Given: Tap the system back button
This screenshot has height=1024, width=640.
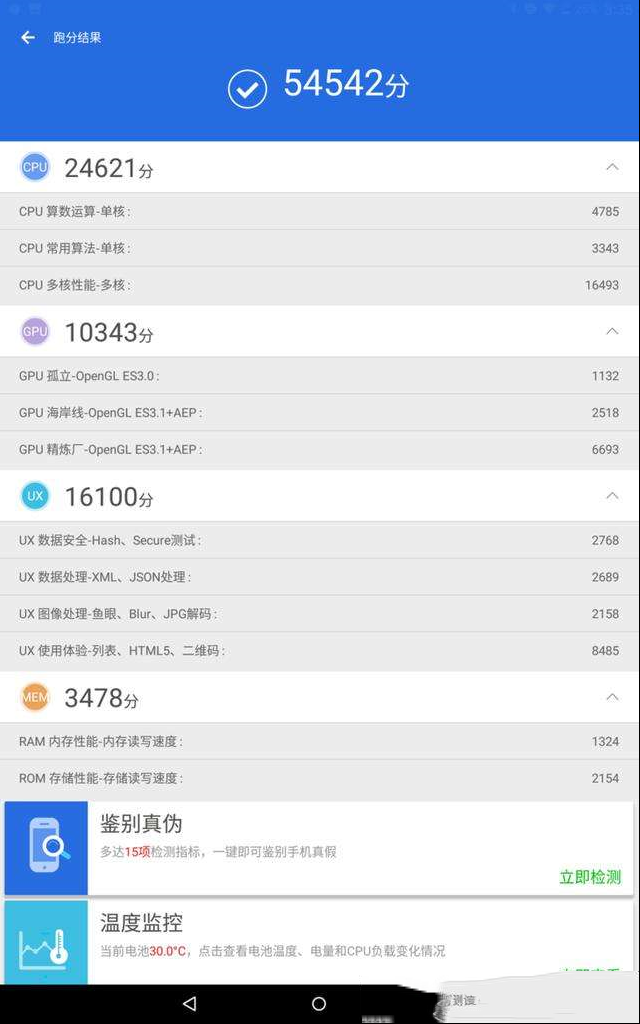Looking at the screenshot, I should pos(190,1002).
